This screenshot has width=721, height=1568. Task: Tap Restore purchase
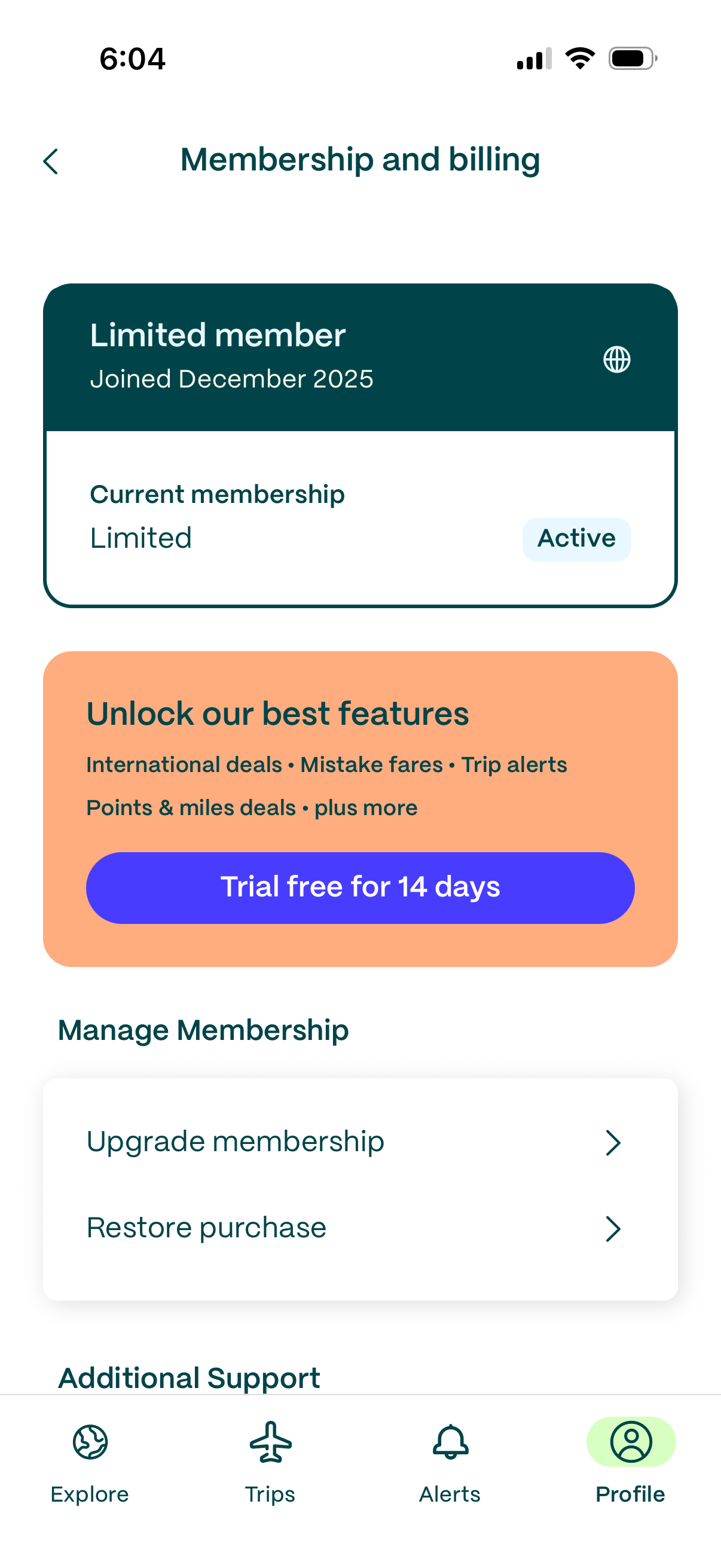pyautogui.click(x=206, y=1227)
